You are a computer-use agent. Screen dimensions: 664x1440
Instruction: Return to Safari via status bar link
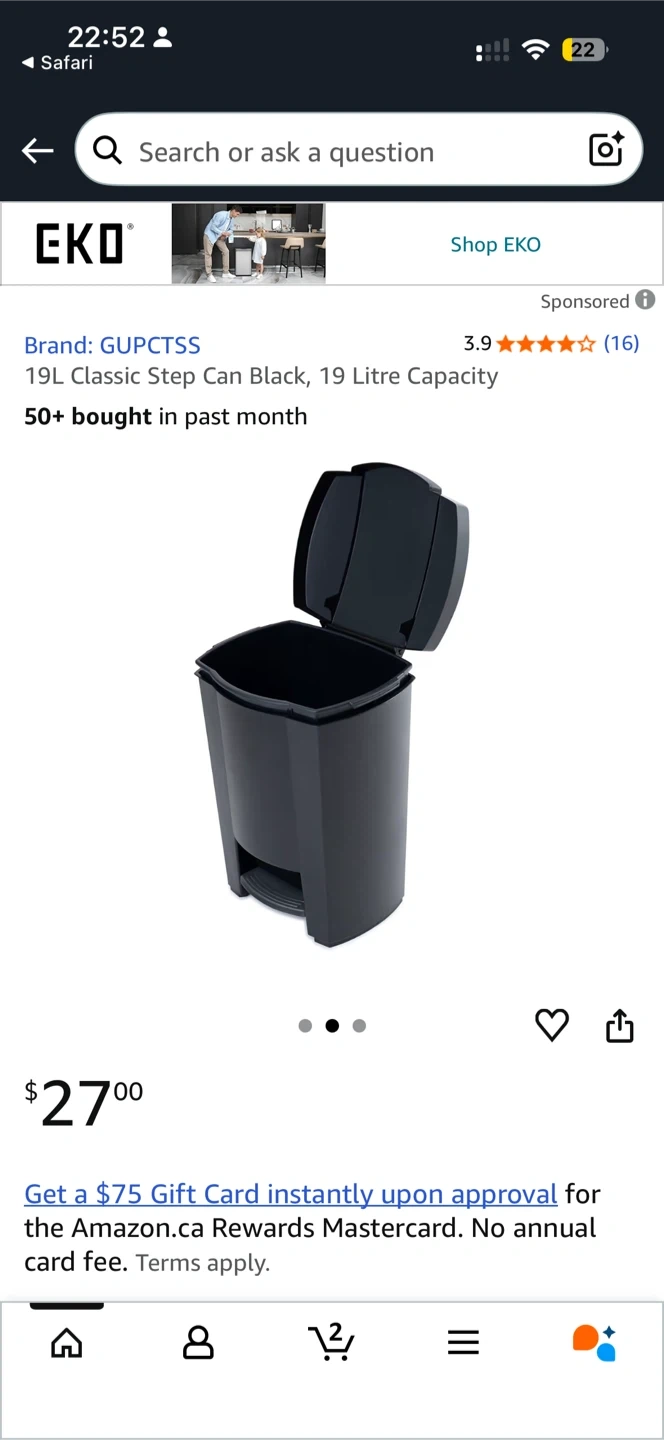(58, 63)
